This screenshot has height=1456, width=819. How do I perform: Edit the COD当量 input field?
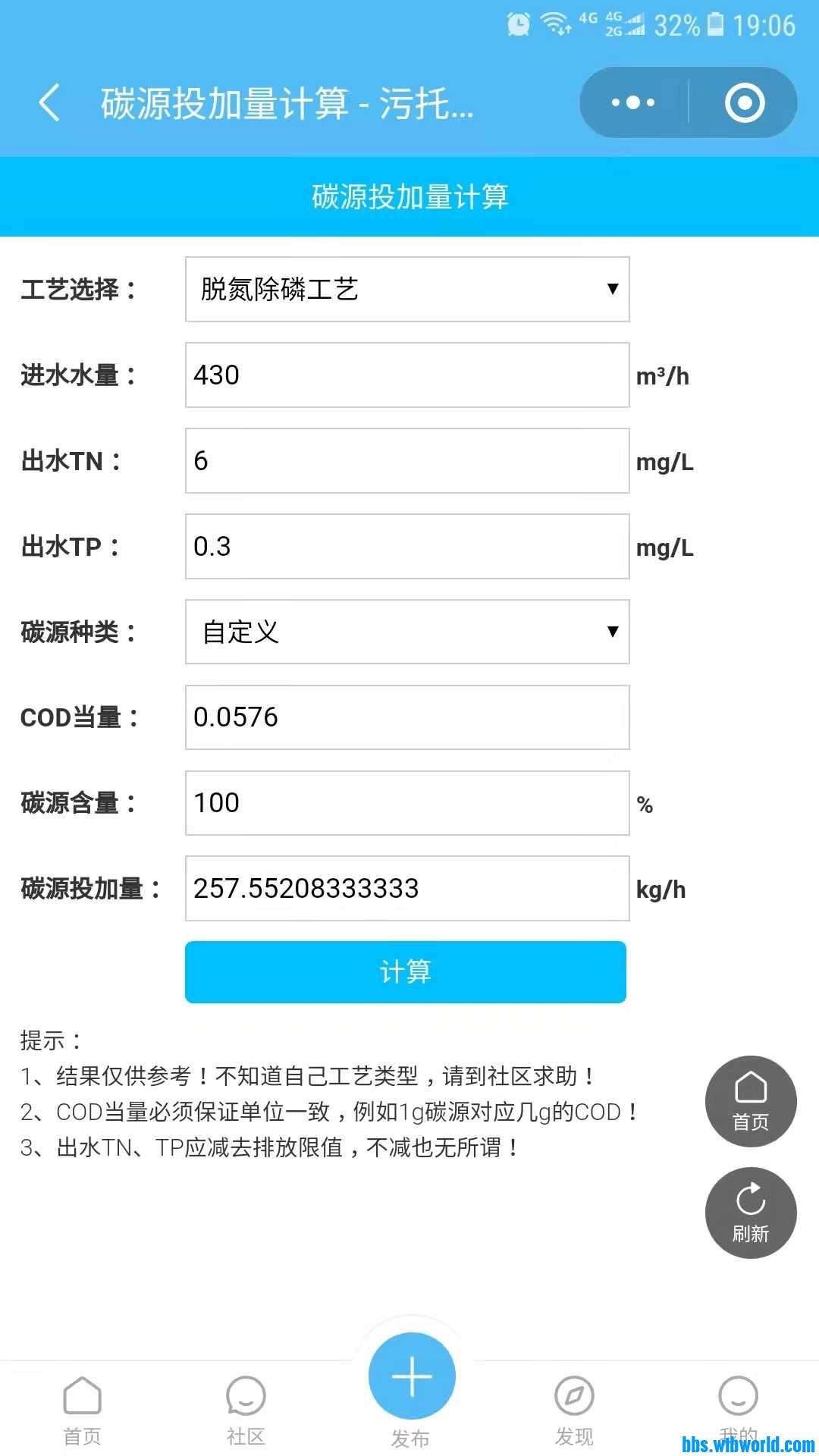(407, 717)
